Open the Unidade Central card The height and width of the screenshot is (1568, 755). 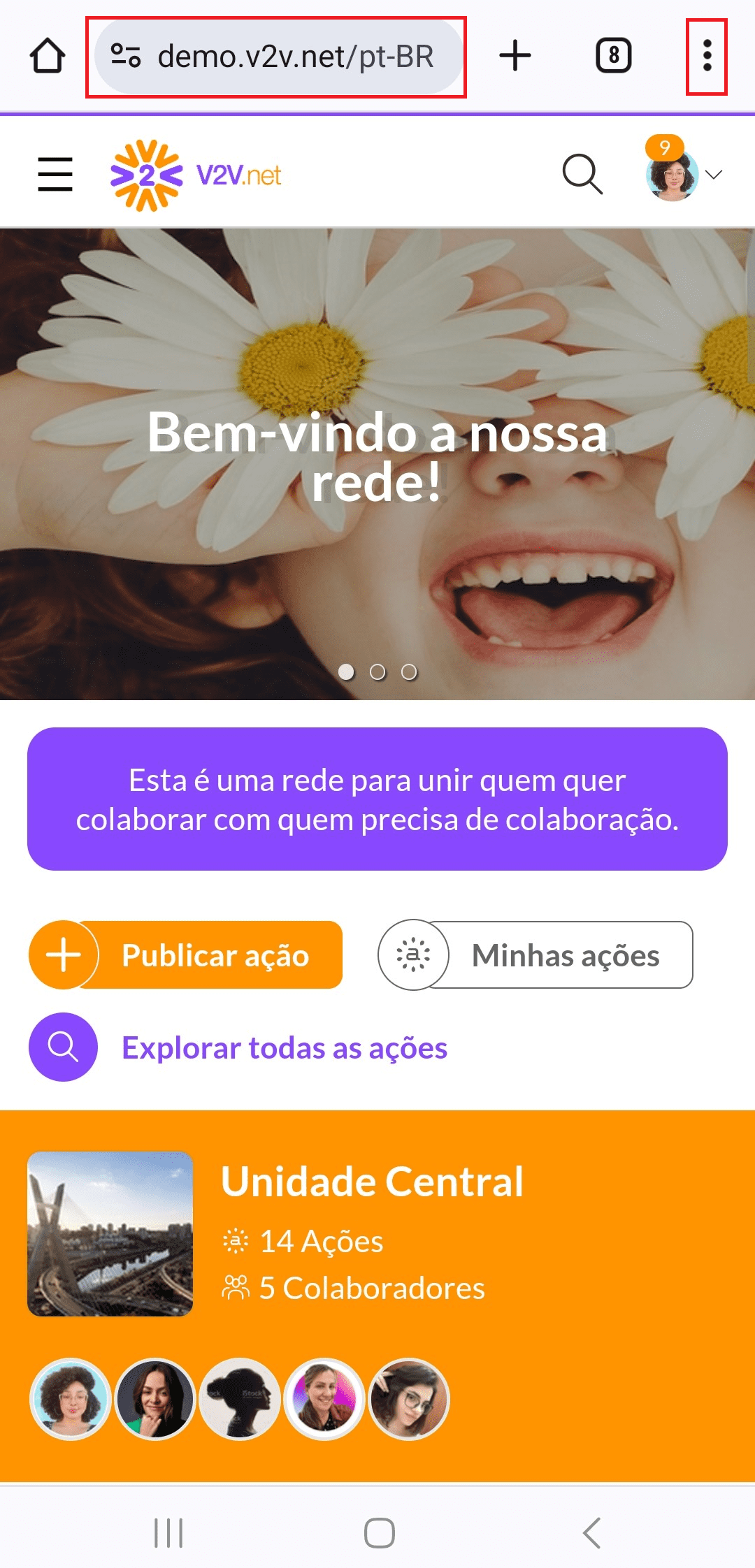tap(372, 1182)
